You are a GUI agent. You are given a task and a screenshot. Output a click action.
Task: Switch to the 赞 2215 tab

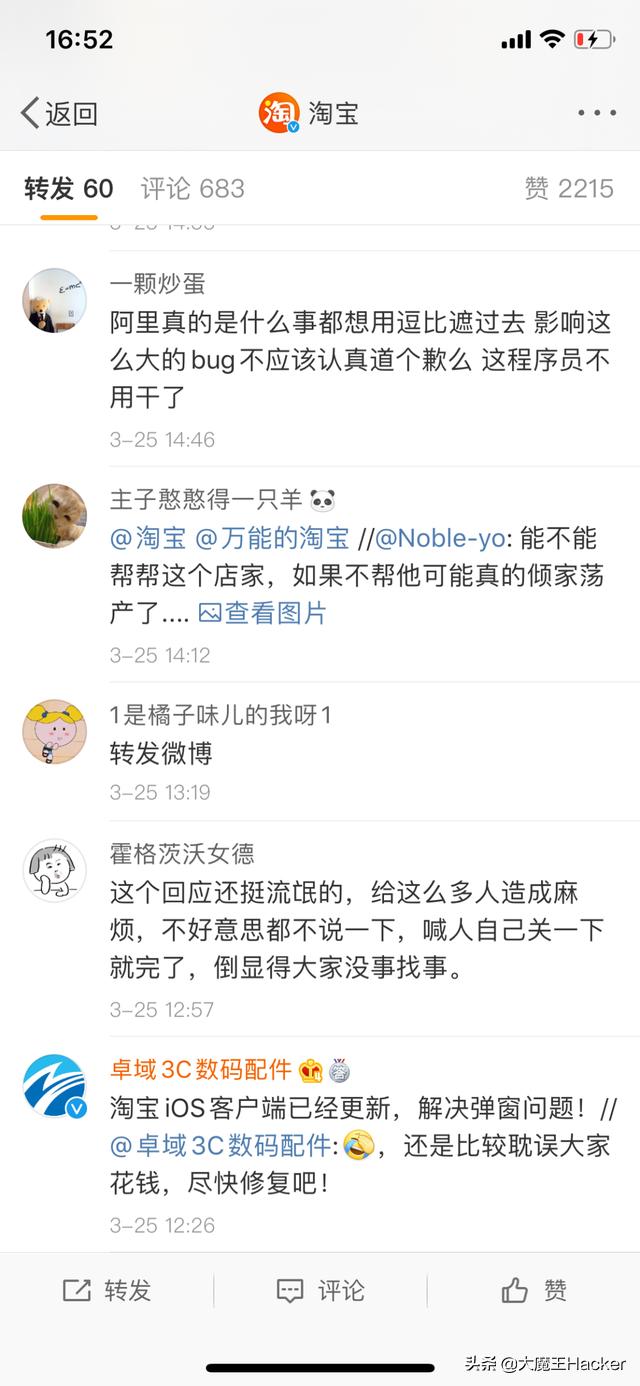568,188
